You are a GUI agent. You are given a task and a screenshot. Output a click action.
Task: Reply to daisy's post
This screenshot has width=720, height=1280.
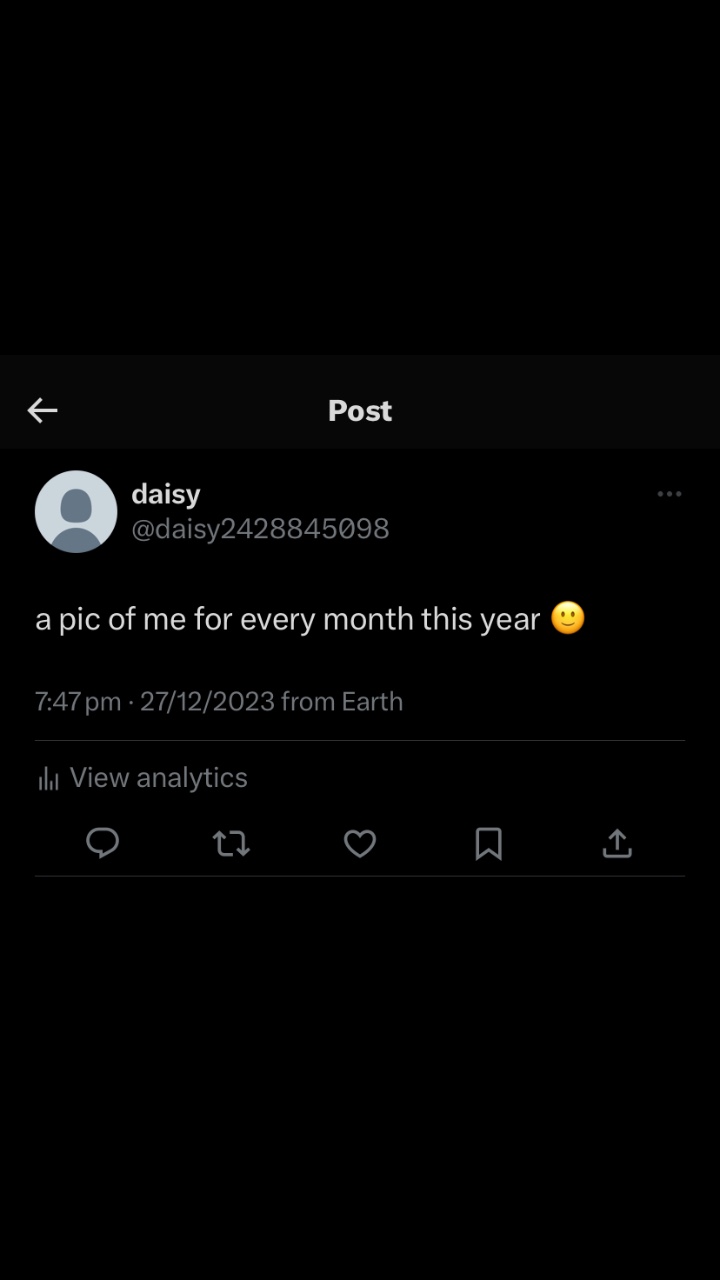pyautogui.click(x=102, y=844)
